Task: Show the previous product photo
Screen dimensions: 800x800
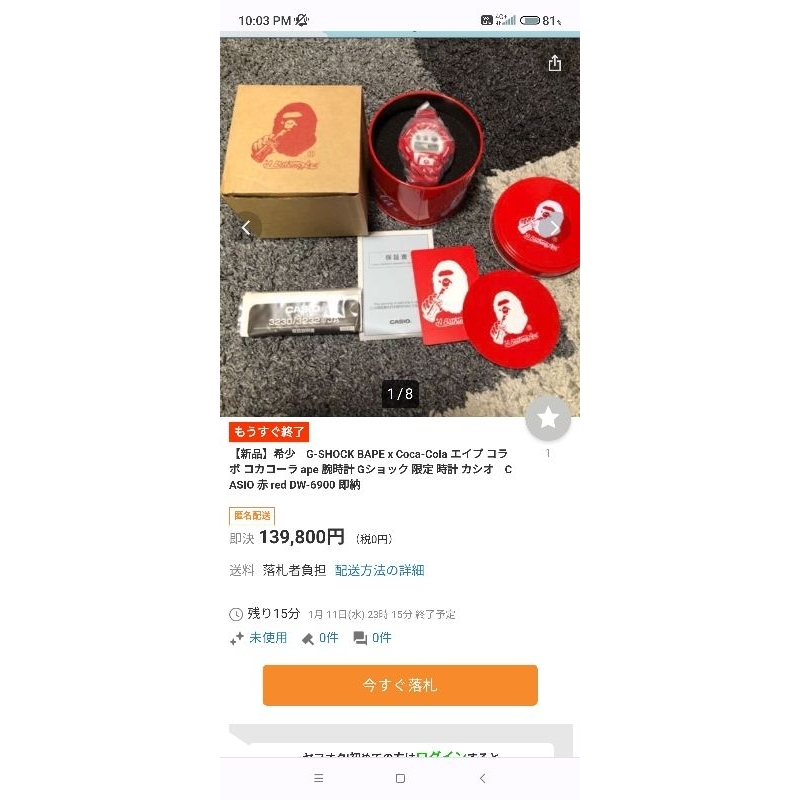Action: pos(246,228)
